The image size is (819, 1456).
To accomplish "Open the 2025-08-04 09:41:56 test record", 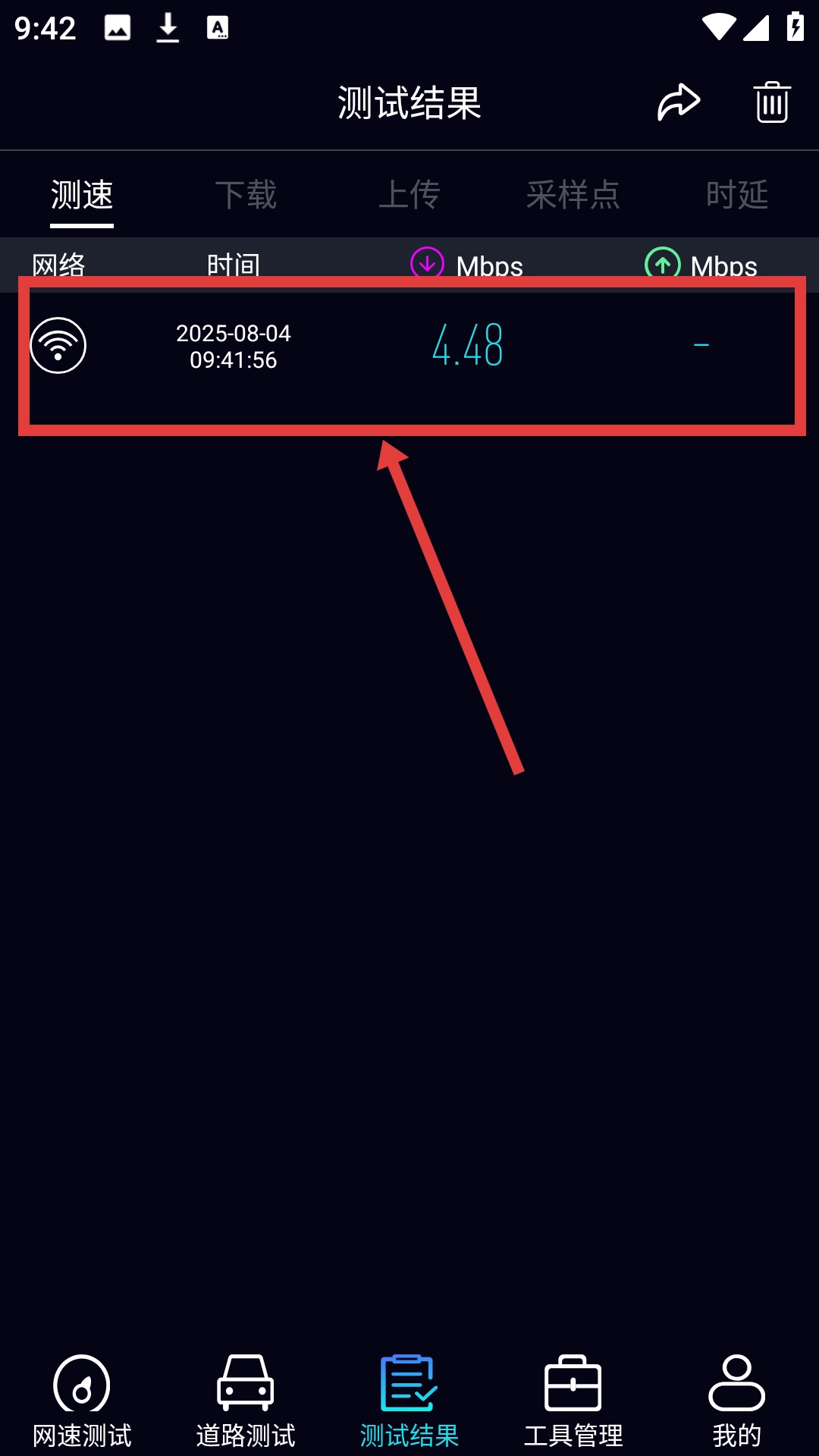I will [409, 347].
